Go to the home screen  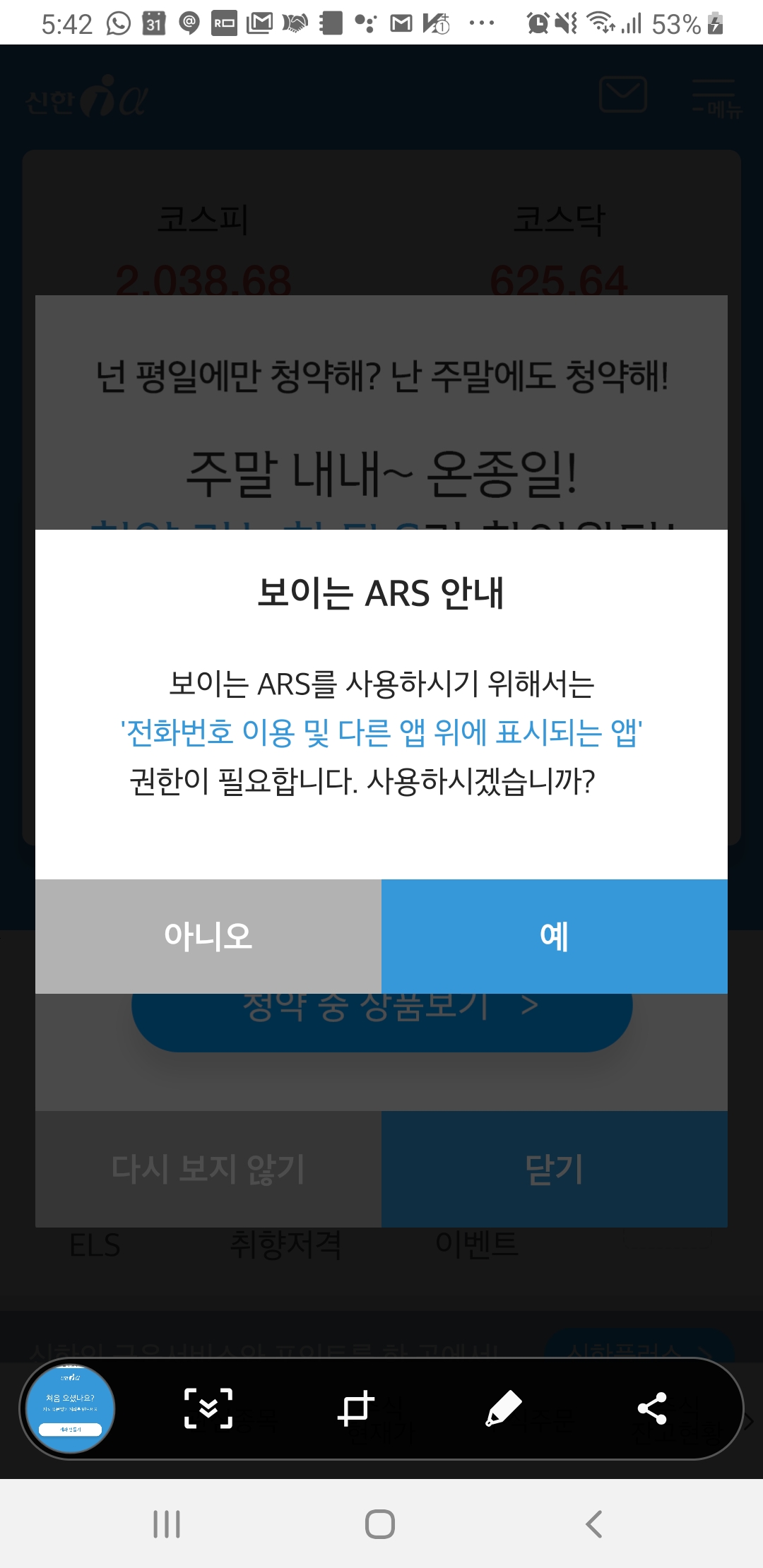pyautogui.click(x=380, y=1524)
